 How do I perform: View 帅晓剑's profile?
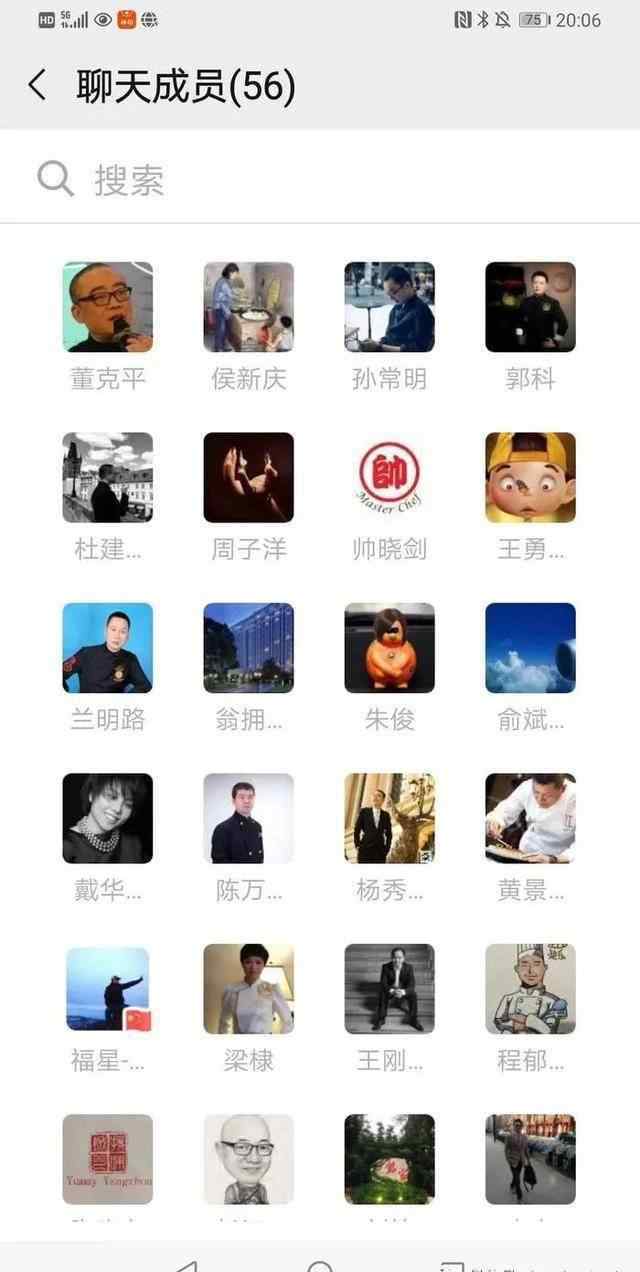390,478
